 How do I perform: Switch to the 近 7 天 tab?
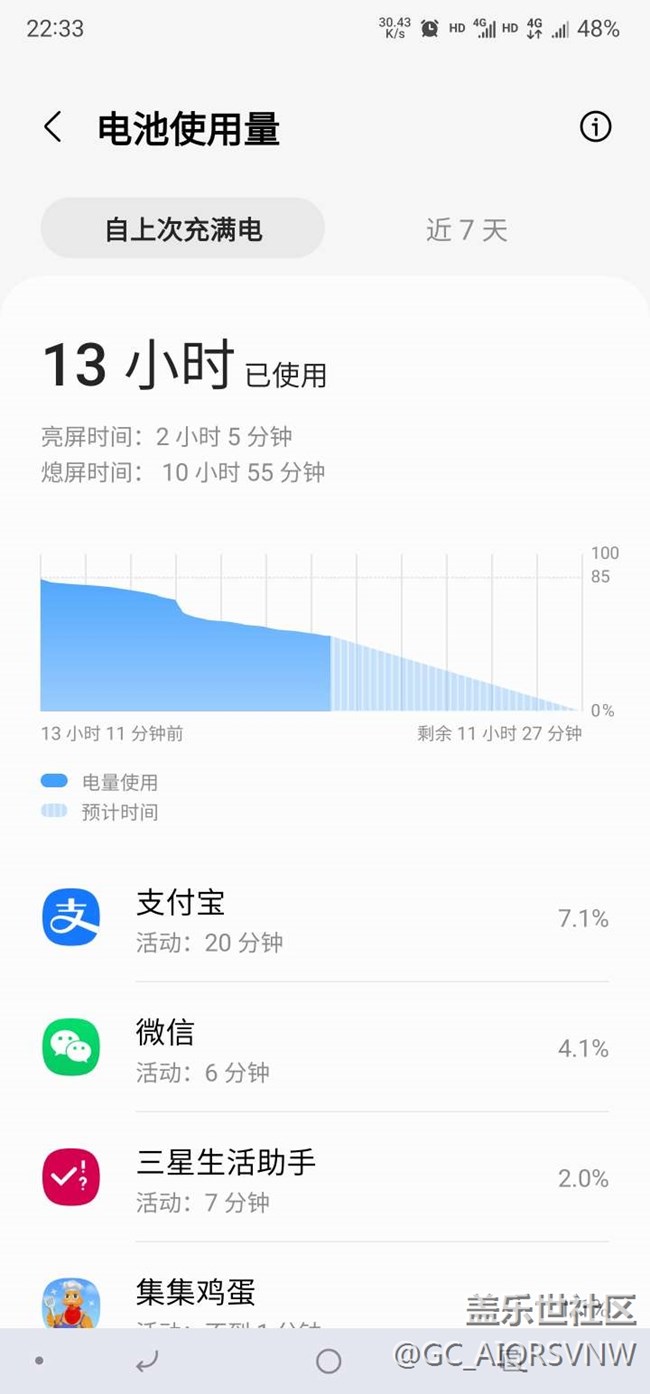click(467, 230)
